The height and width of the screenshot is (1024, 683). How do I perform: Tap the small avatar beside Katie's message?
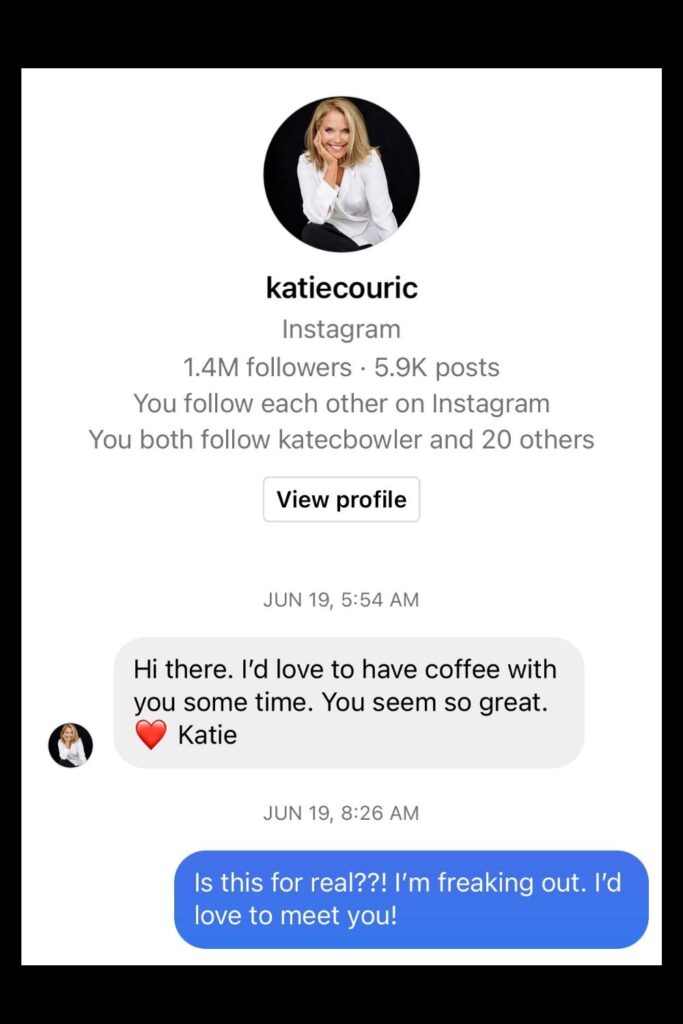pos(70,745)
